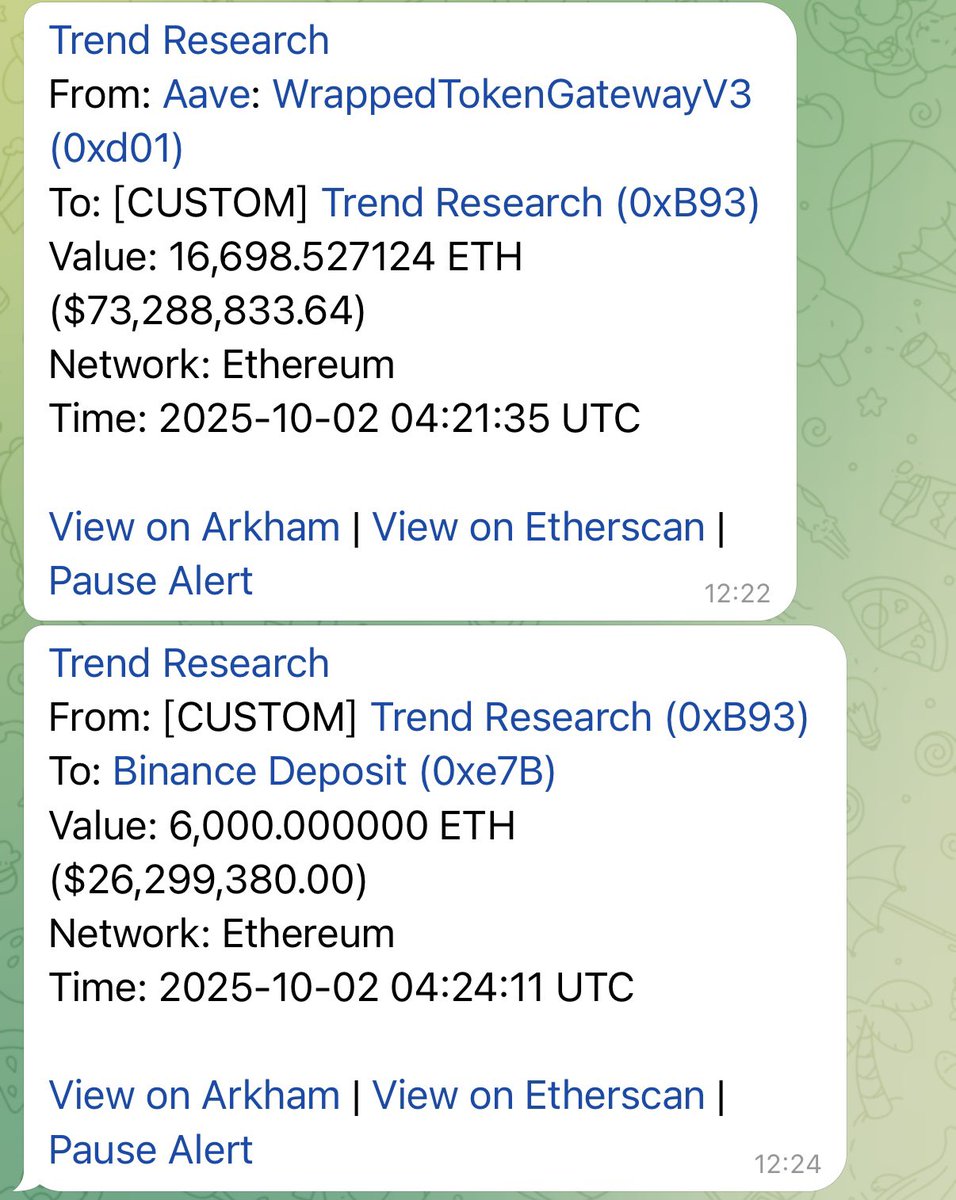Tap View on Etherscan in 12:24 message

pyautogui.click(x=538, y=1095)
